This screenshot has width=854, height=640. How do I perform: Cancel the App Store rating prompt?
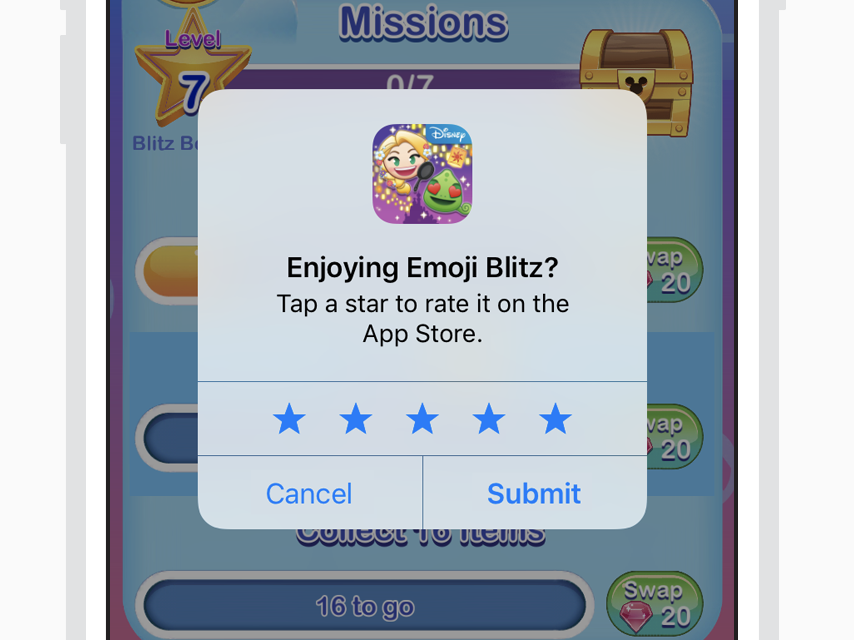309,493
